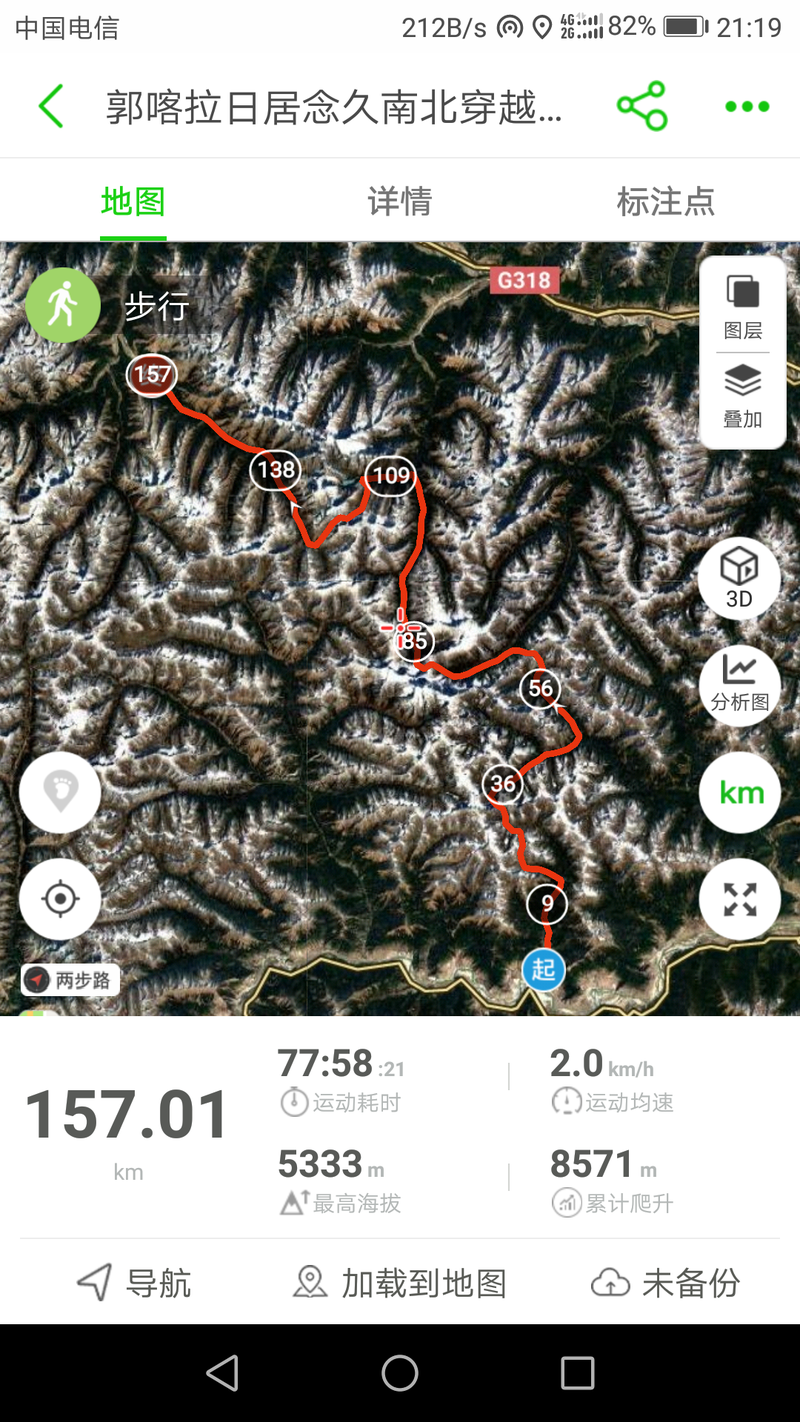Tap the 叠加 overlay button
800x1422 pixels.
(742, 397)
